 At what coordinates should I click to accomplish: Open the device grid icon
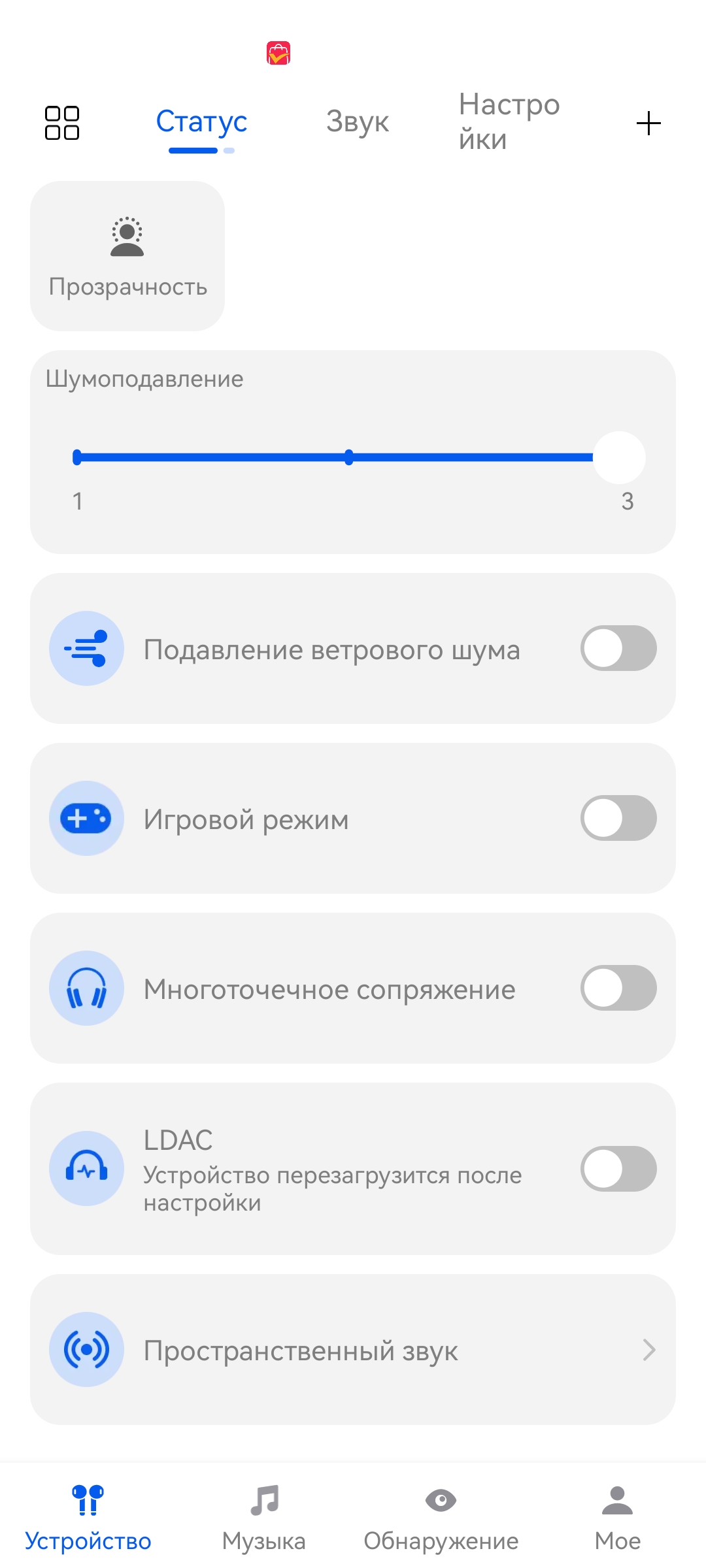(x=62, y=123)
